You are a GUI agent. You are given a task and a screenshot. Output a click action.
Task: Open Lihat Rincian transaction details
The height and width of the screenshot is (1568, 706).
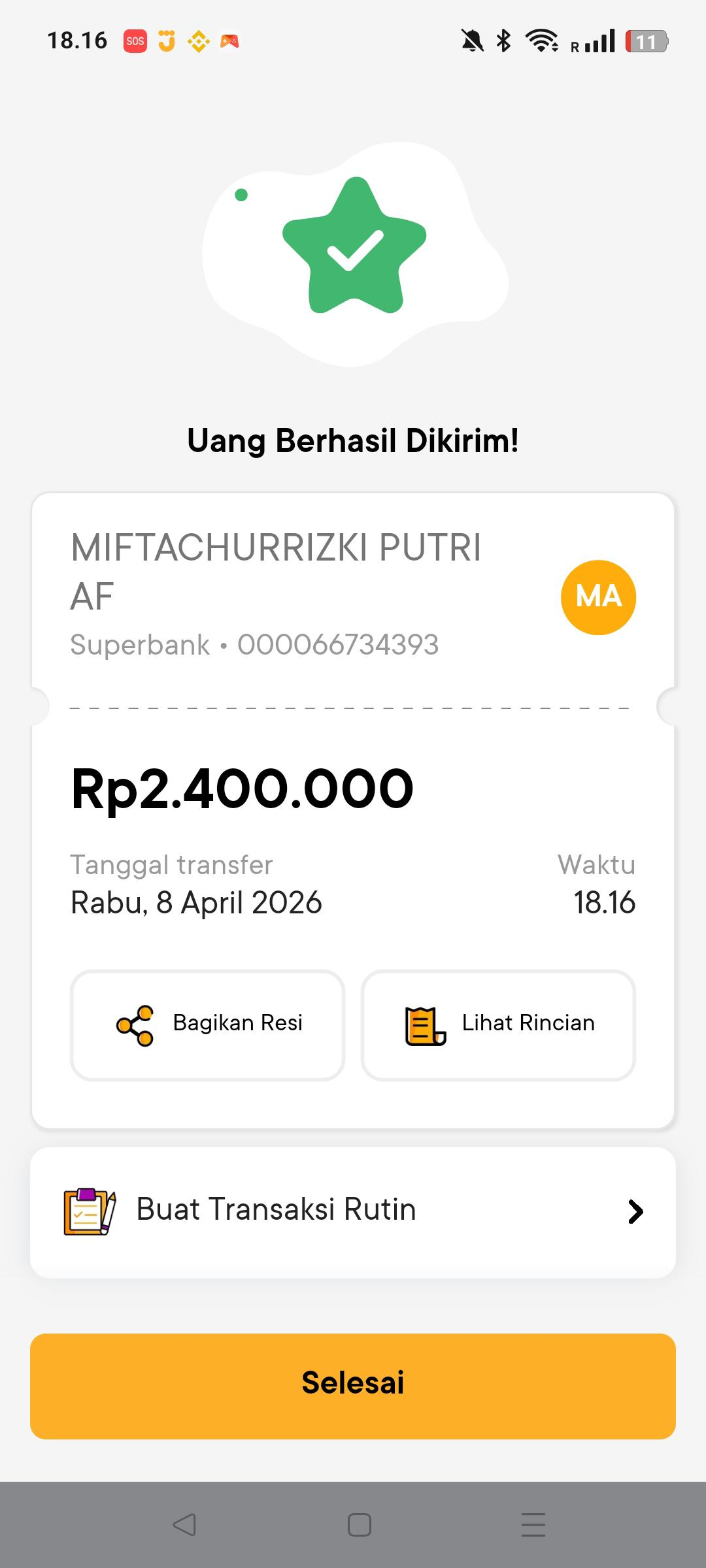point(498,1024)
